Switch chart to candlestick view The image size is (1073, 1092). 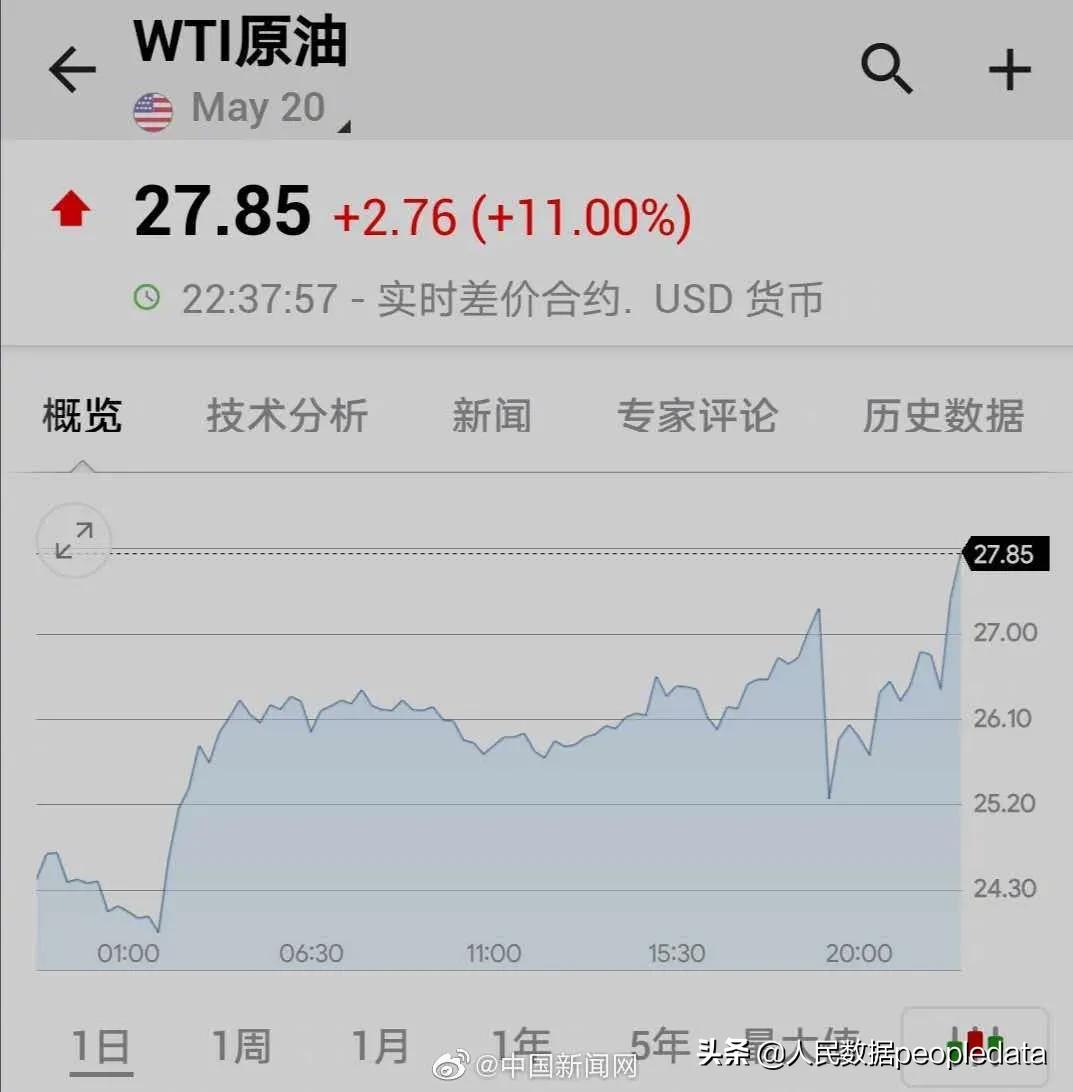point(974,1046)
